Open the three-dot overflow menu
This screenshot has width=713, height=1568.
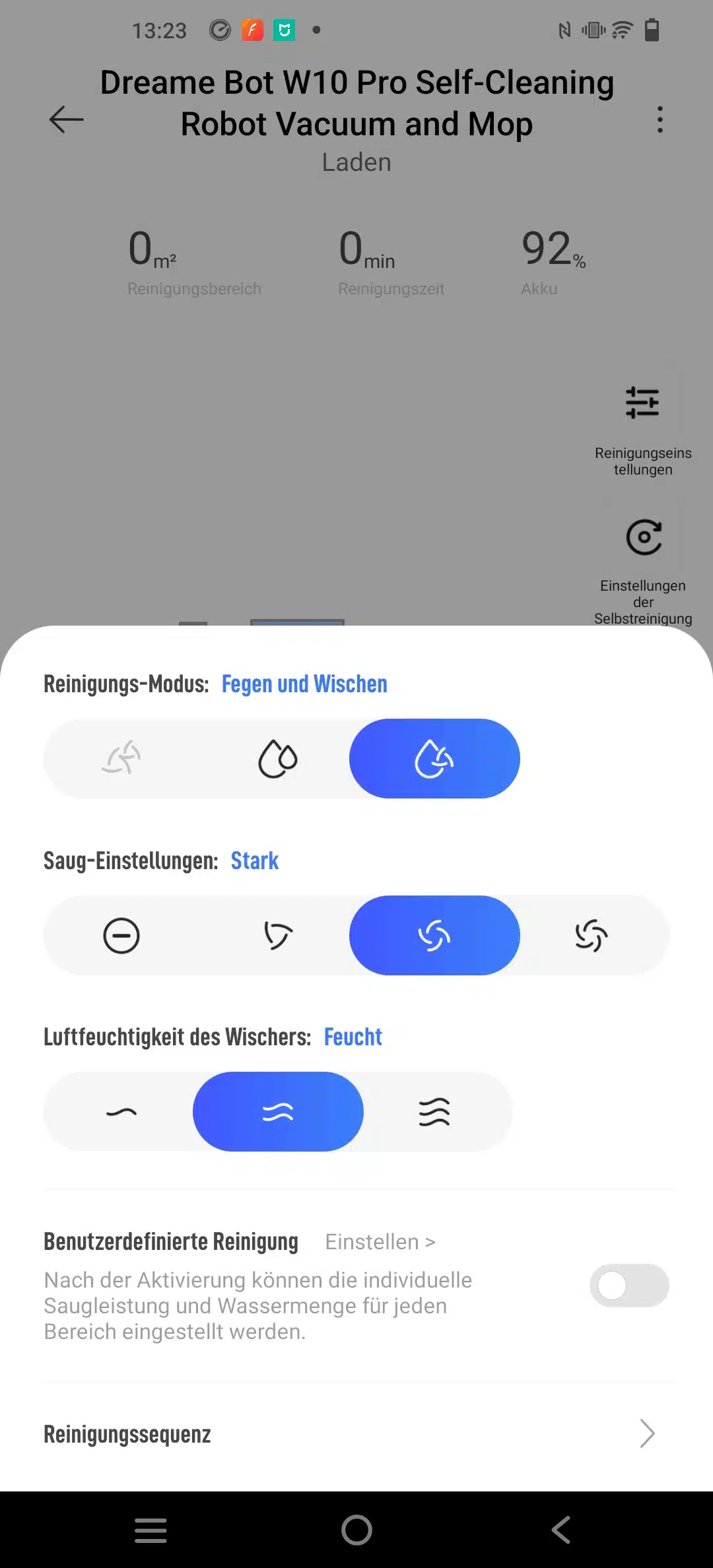point(660,119)
